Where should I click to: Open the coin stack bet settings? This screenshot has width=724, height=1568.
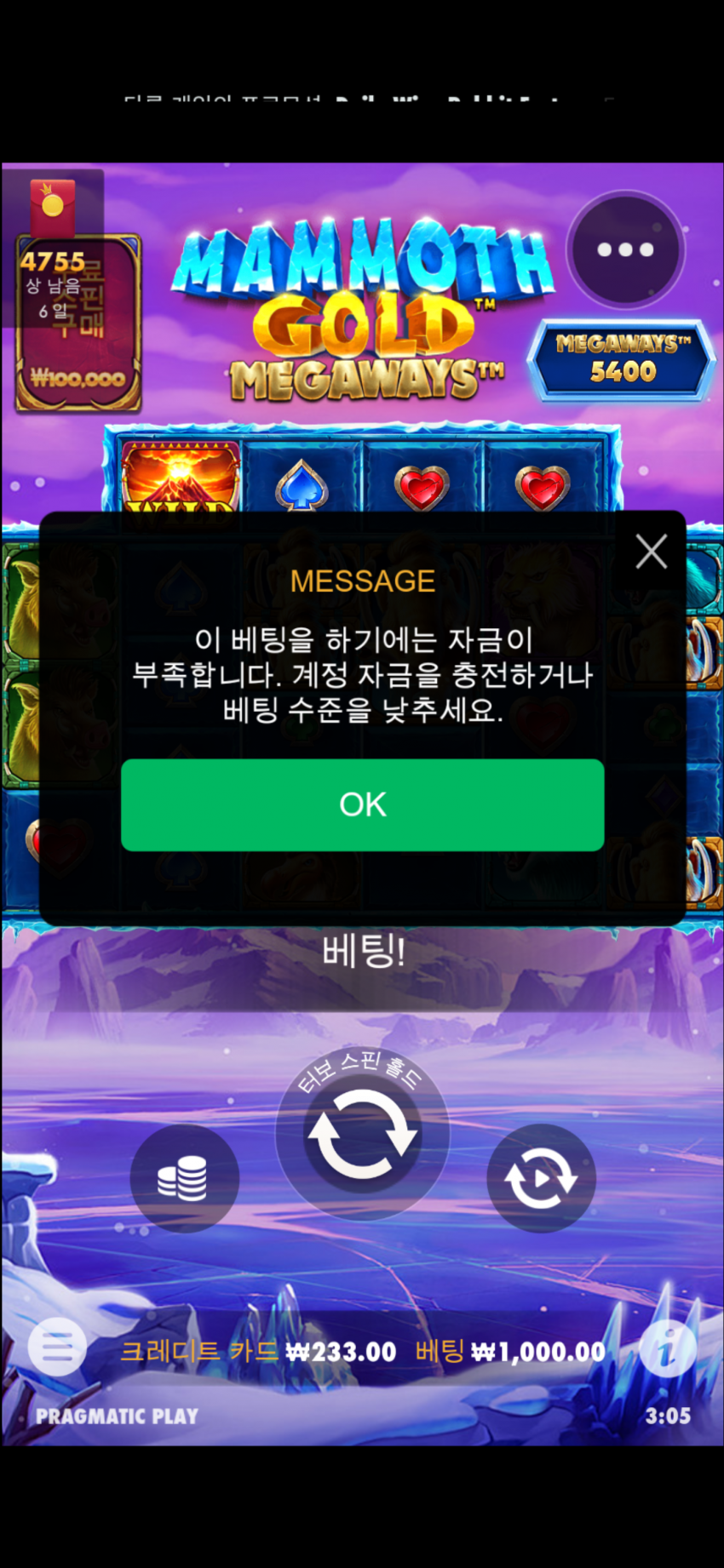pyautogui.click(x=183, y=1178)
